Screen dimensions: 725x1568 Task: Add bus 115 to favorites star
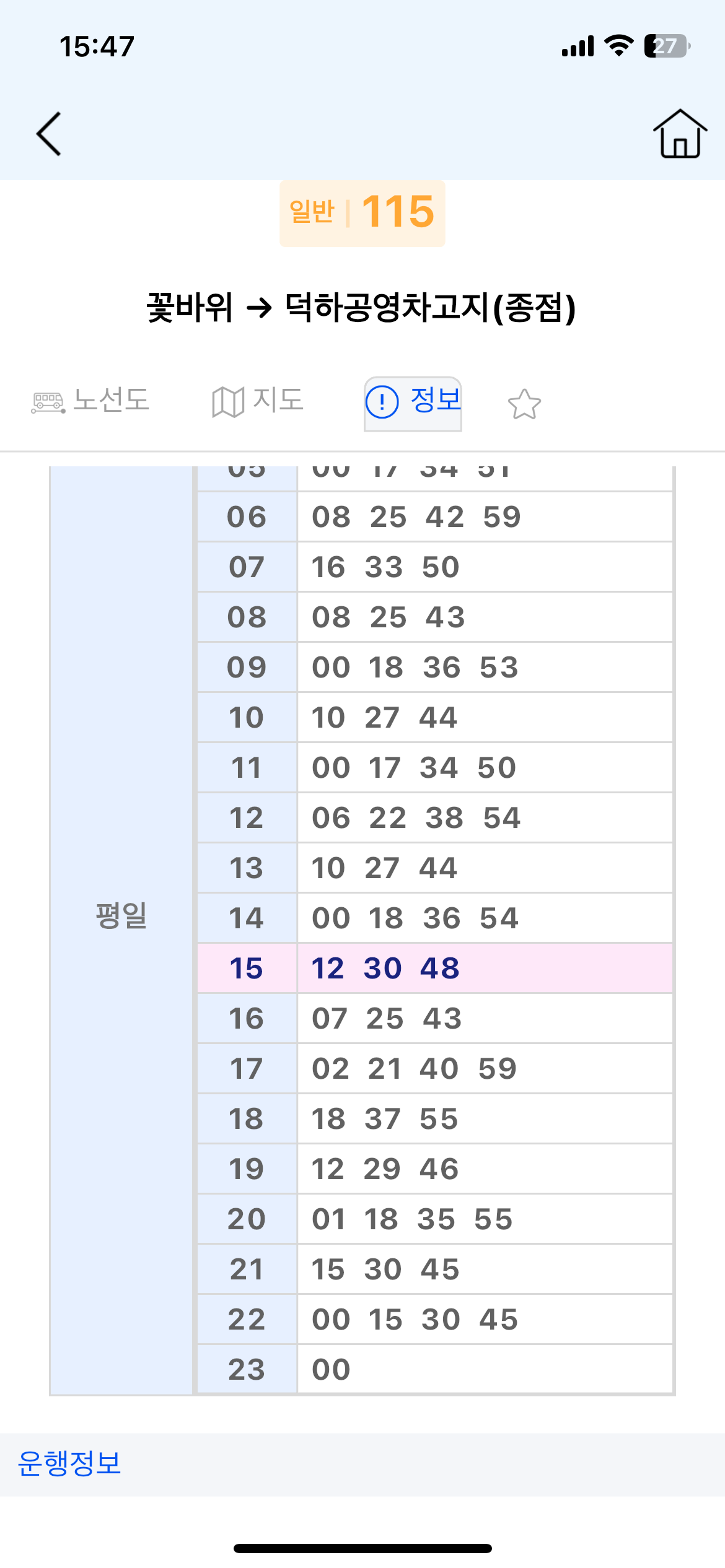coord(524,404)
